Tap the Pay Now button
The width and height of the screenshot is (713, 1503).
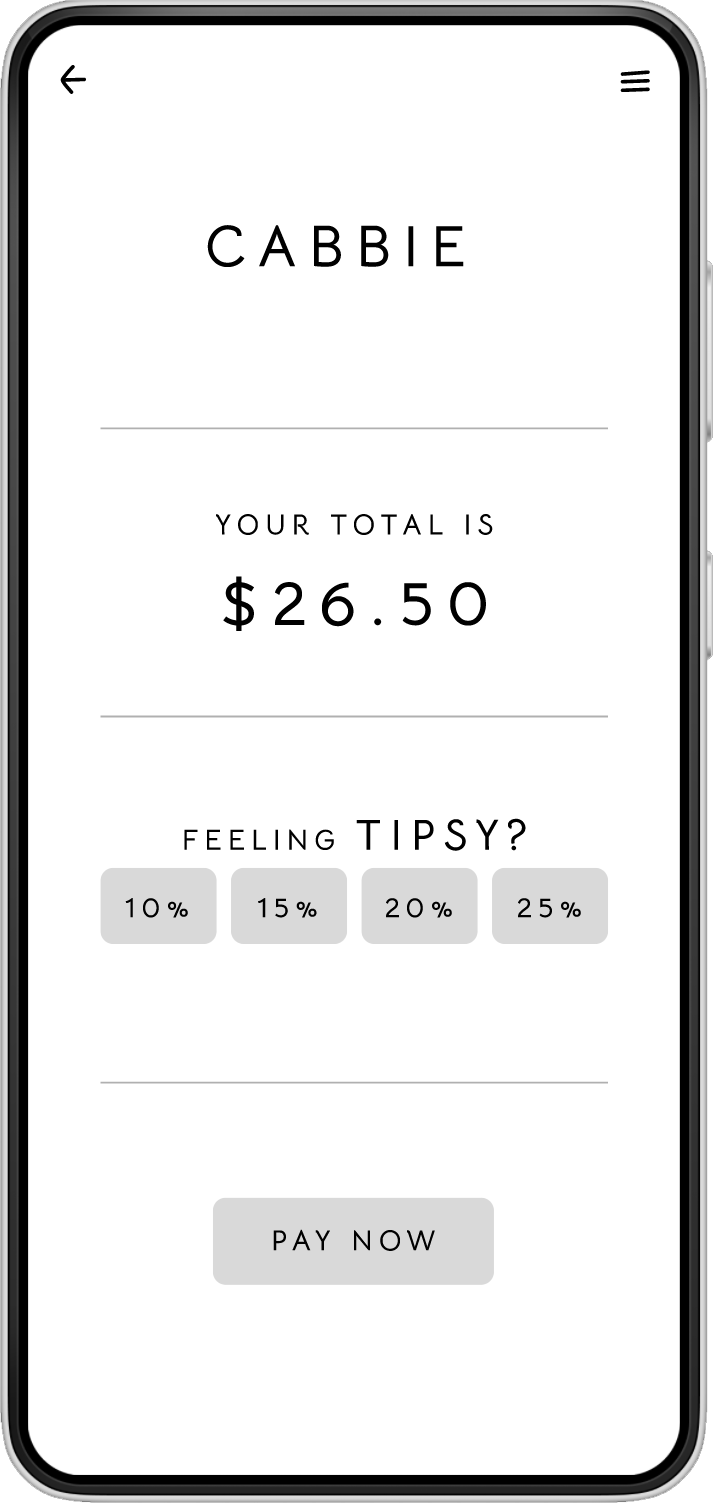pos(353,1241)
